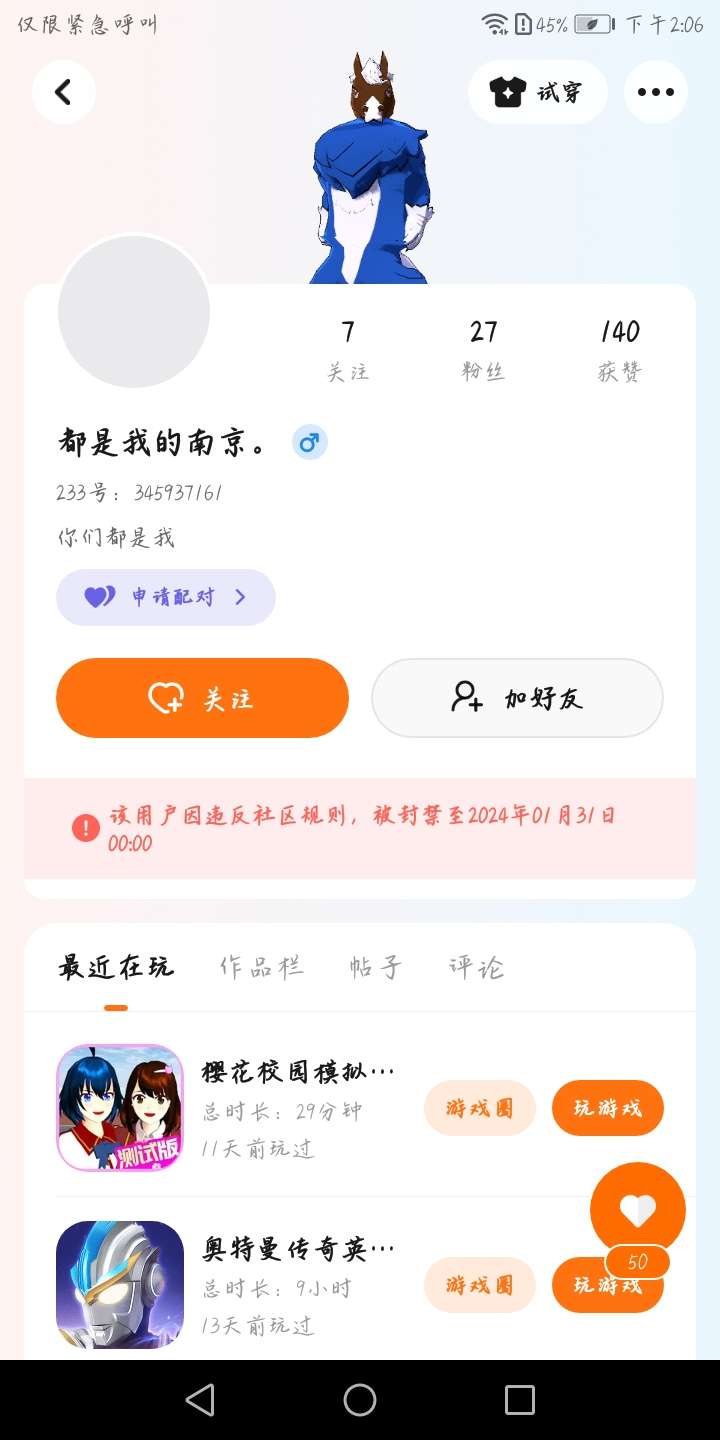The height and width of the screenshot is (1440, 720).
Task: Return to the system home screen
Action: click(x=360, y=1400)
